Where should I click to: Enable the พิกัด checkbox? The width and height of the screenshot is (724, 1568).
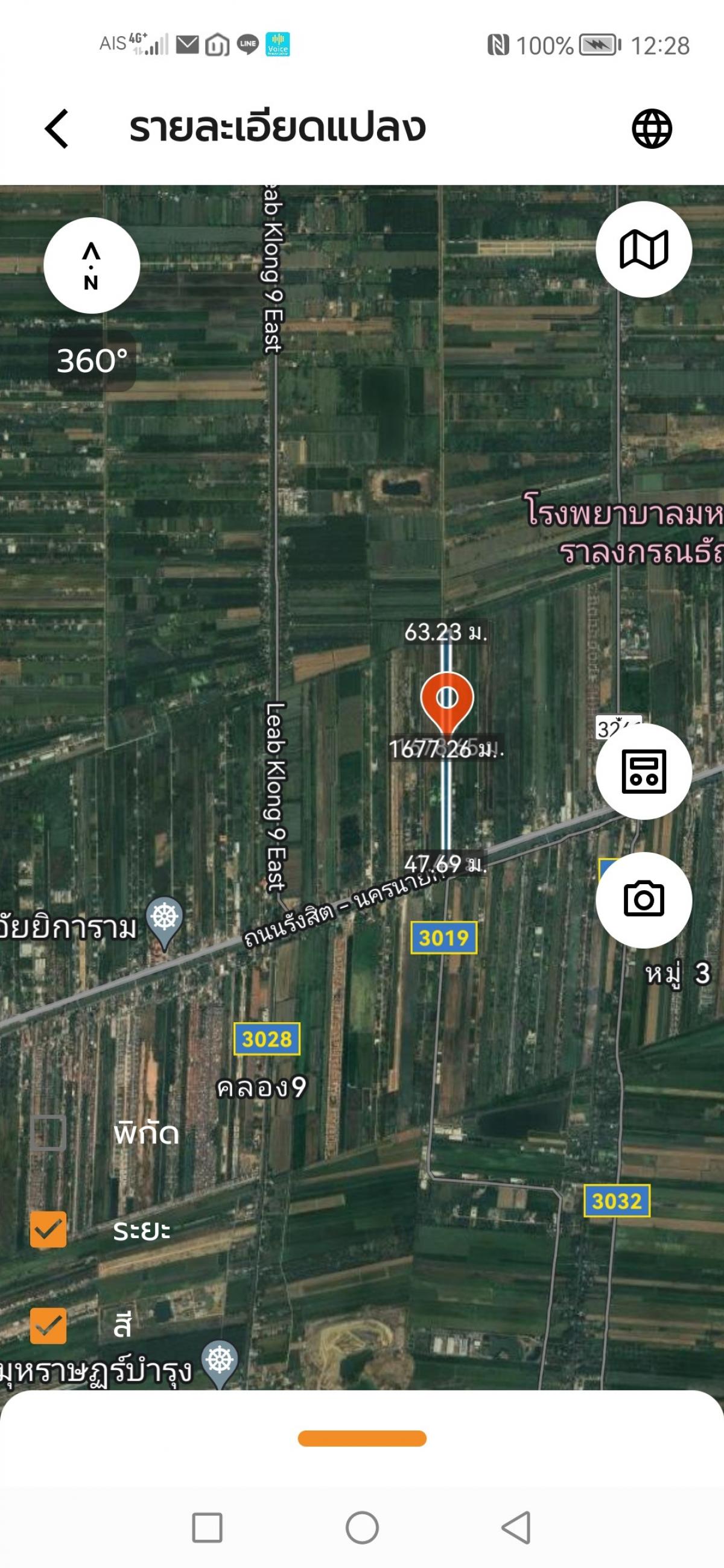coord(48,1133)
